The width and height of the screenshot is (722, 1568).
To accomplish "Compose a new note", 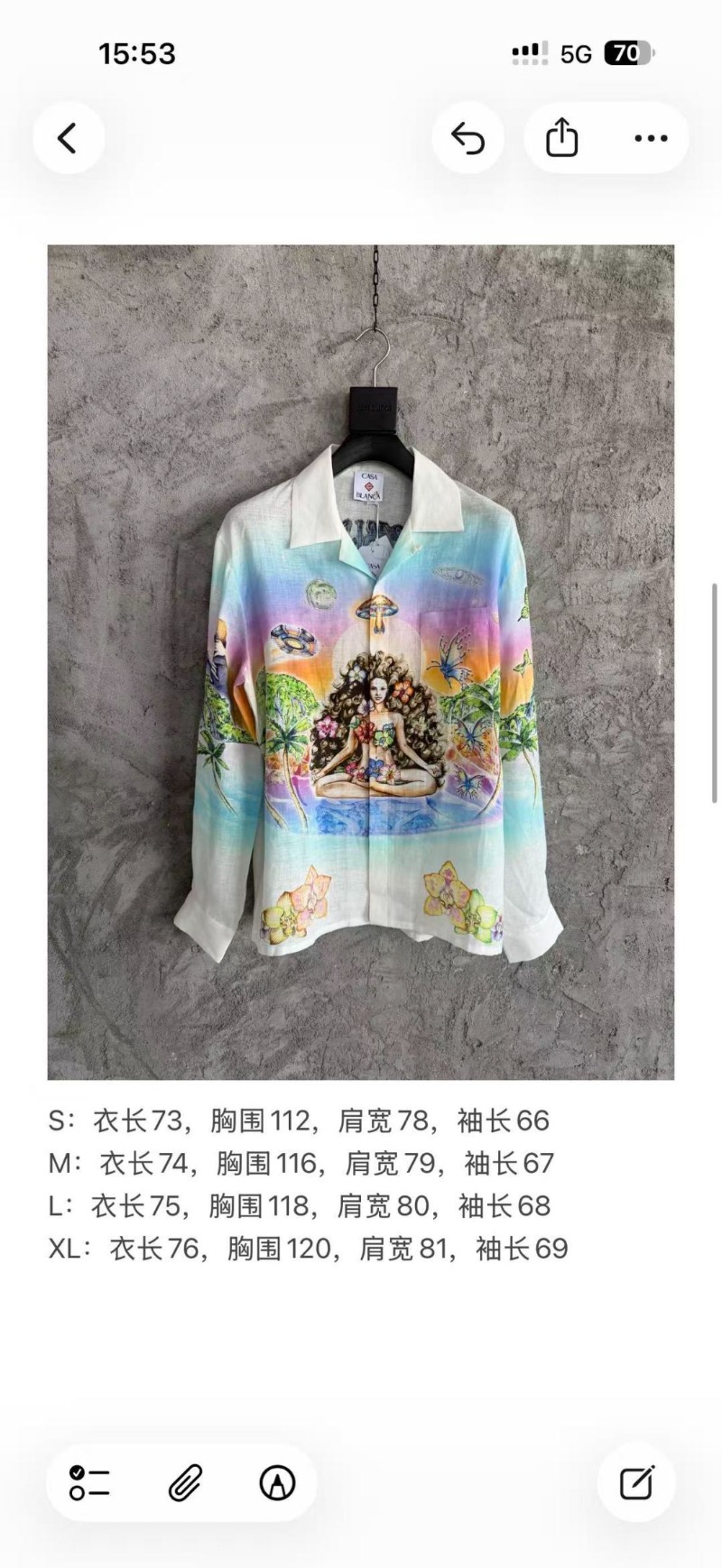I will pos(636,1483).
